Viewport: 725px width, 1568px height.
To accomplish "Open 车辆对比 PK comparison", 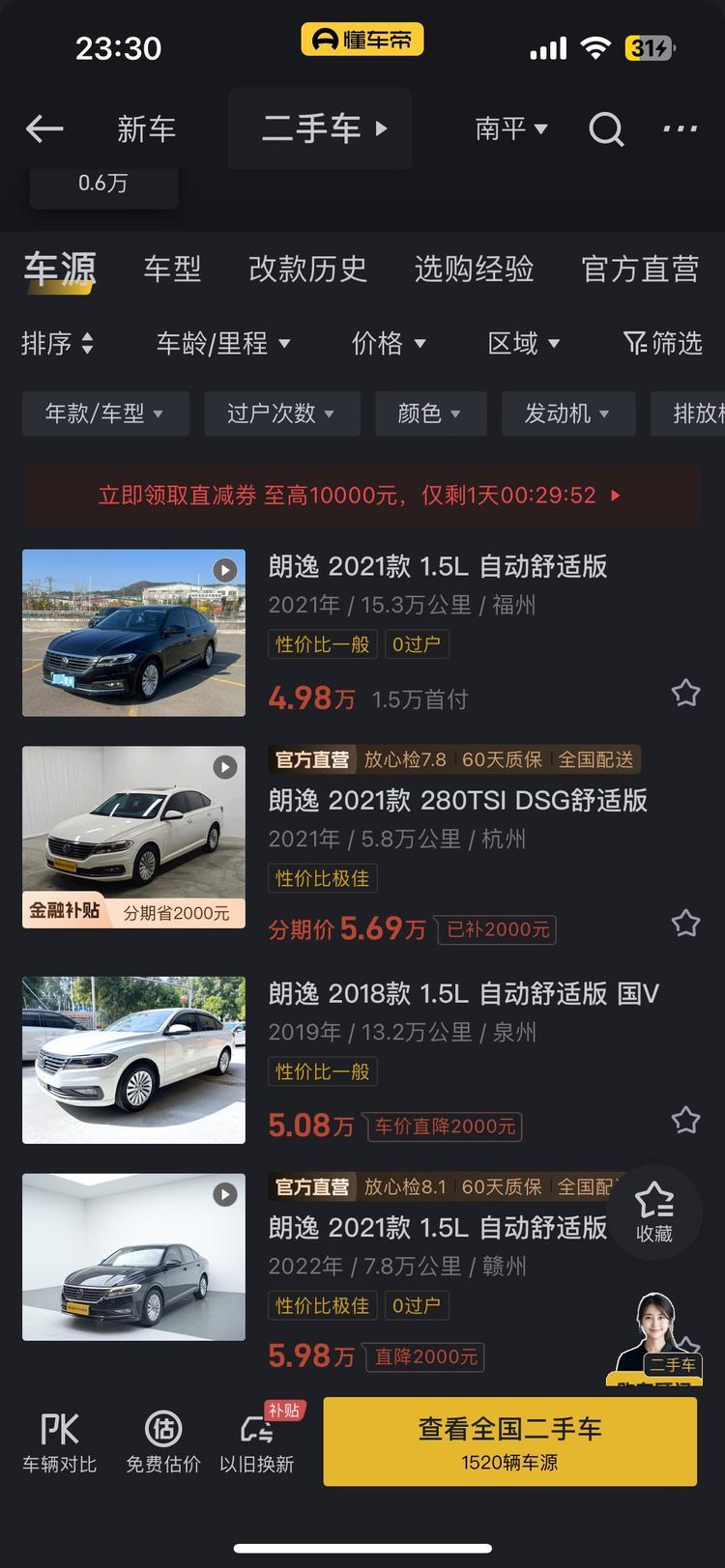I will click(59, 1441).
